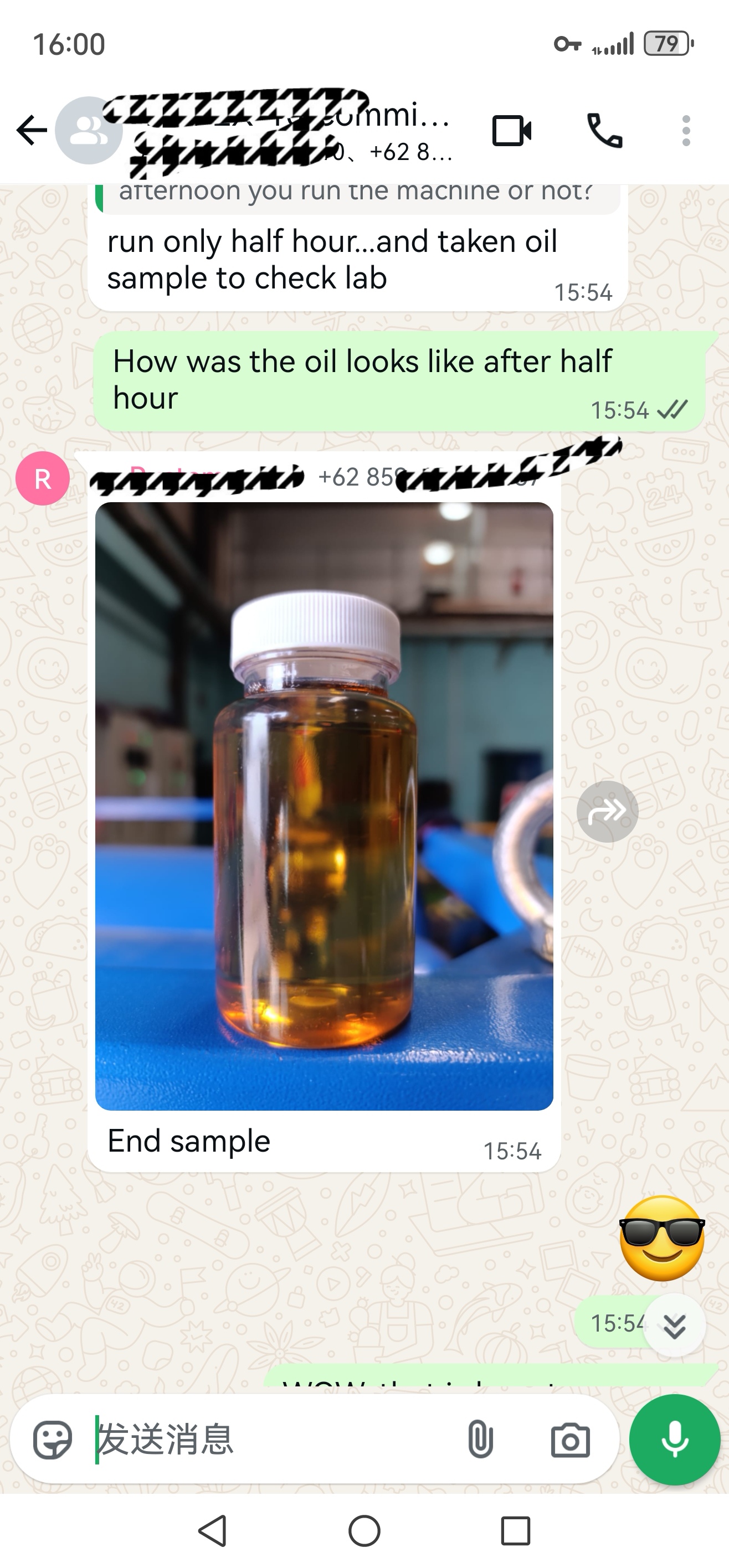Forward the oil sample photo
The image size is (729, 1568).
[607, 811]
